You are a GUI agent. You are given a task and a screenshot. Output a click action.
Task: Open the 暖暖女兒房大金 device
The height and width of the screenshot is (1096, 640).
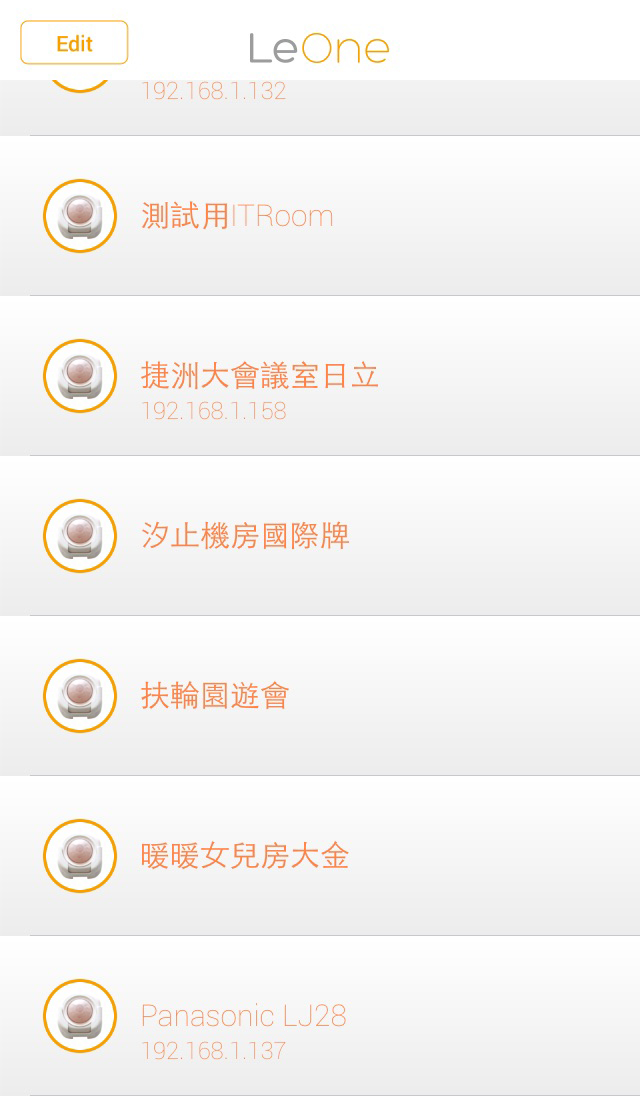point(320,856)
